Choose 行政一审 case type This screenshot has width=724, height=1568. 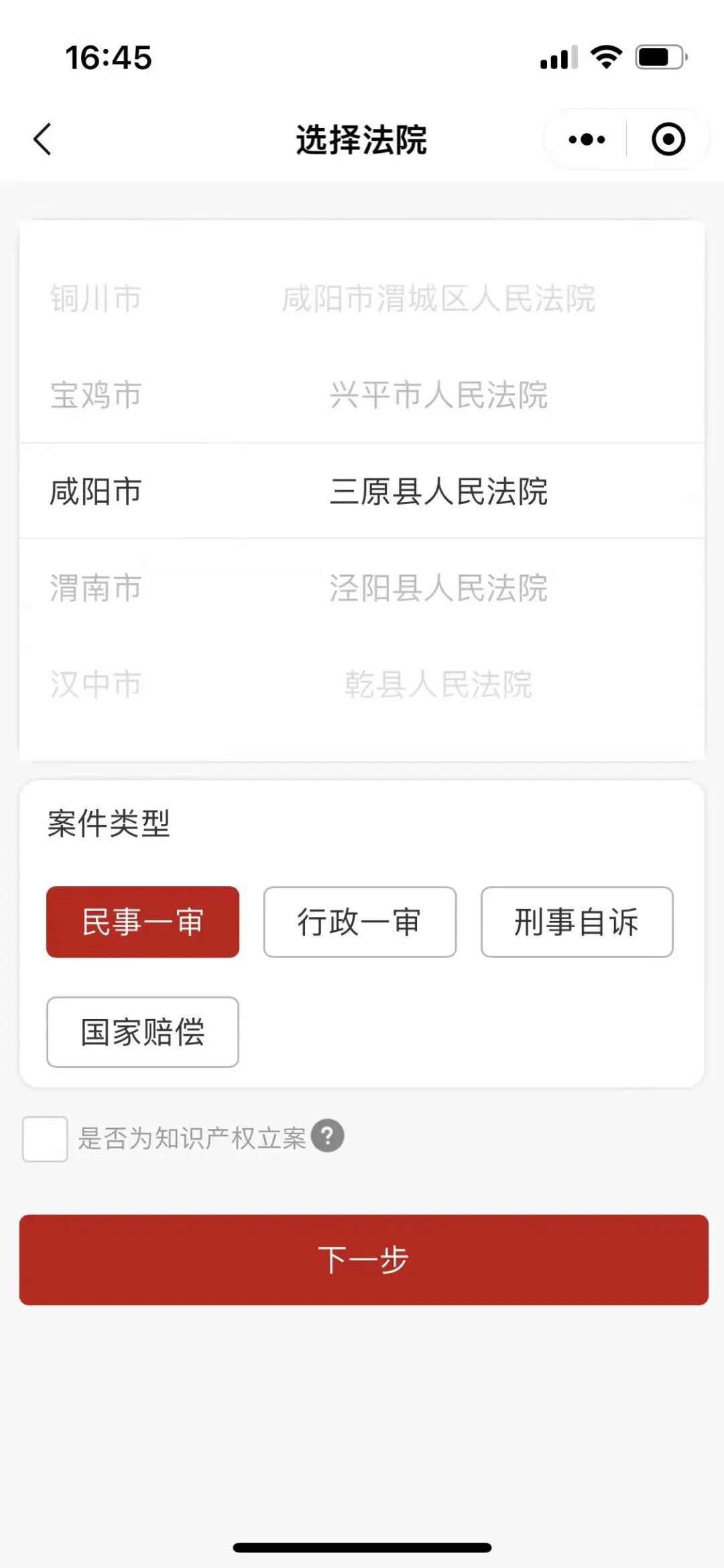coord(360,922)
